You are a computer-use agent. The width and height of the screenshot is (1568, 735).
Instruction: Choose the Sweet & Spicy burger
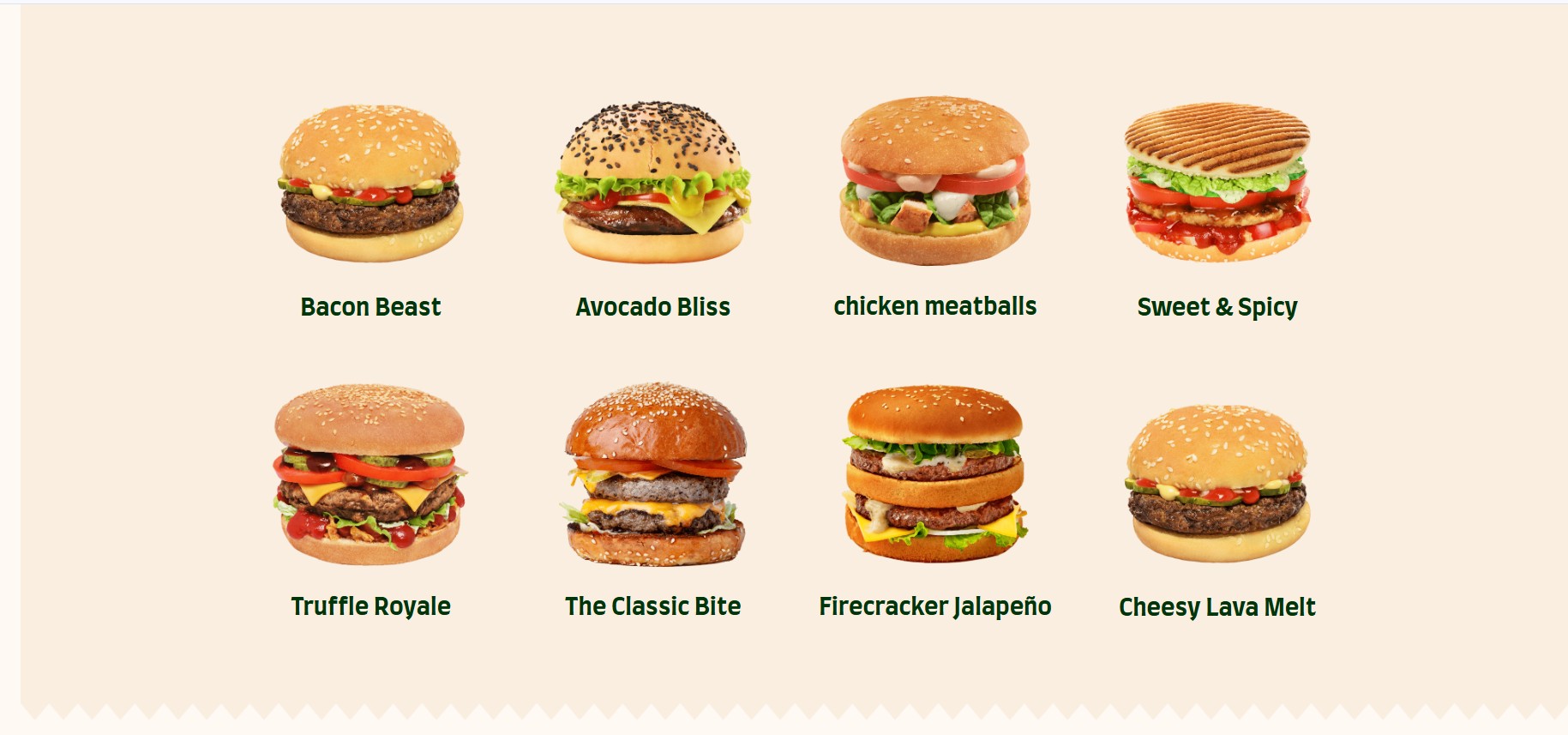point(1217,184)
